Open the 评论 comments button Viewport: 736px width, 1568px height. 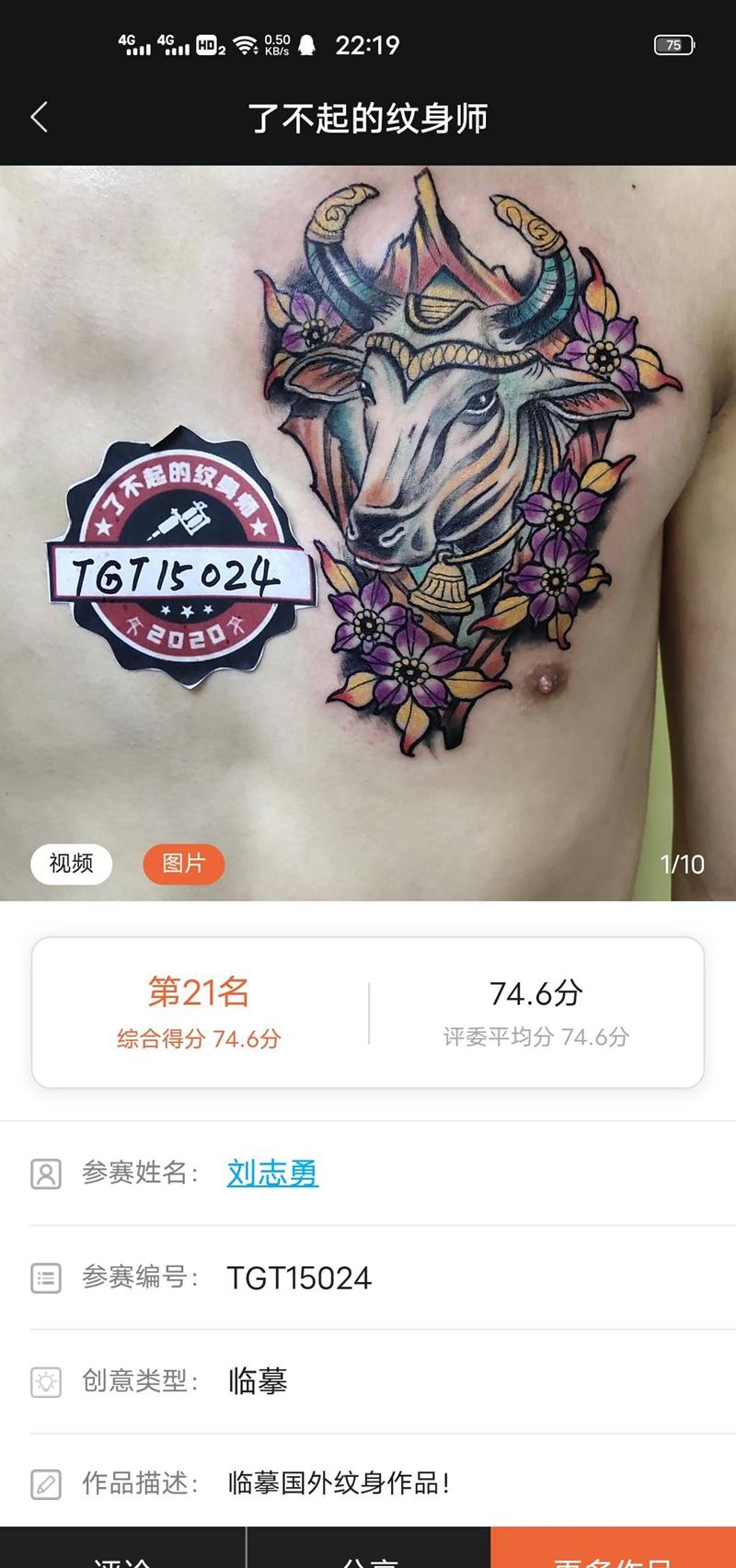point(122,1554)
